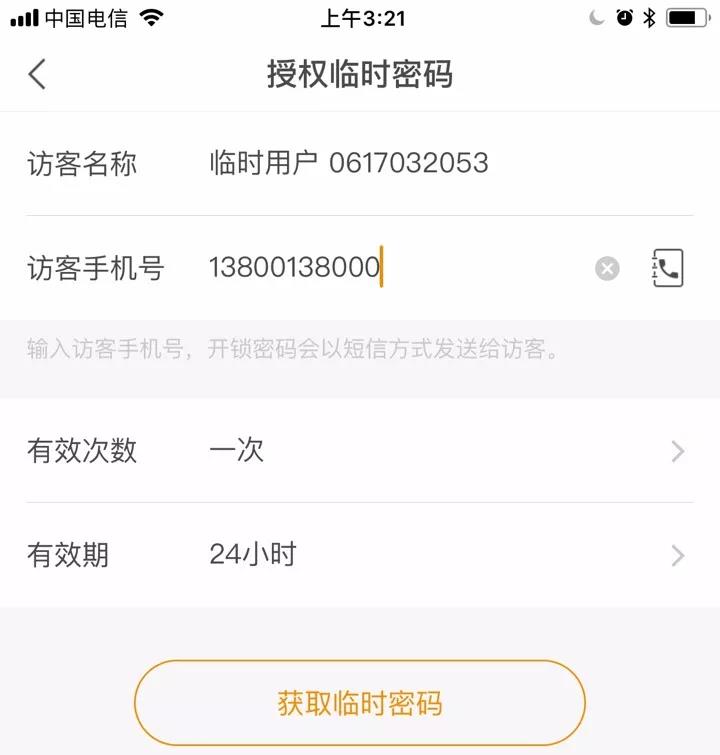720x755 pixels.
Task: Tap the 授权临时密码 title
Action: (x=360, y=74)
